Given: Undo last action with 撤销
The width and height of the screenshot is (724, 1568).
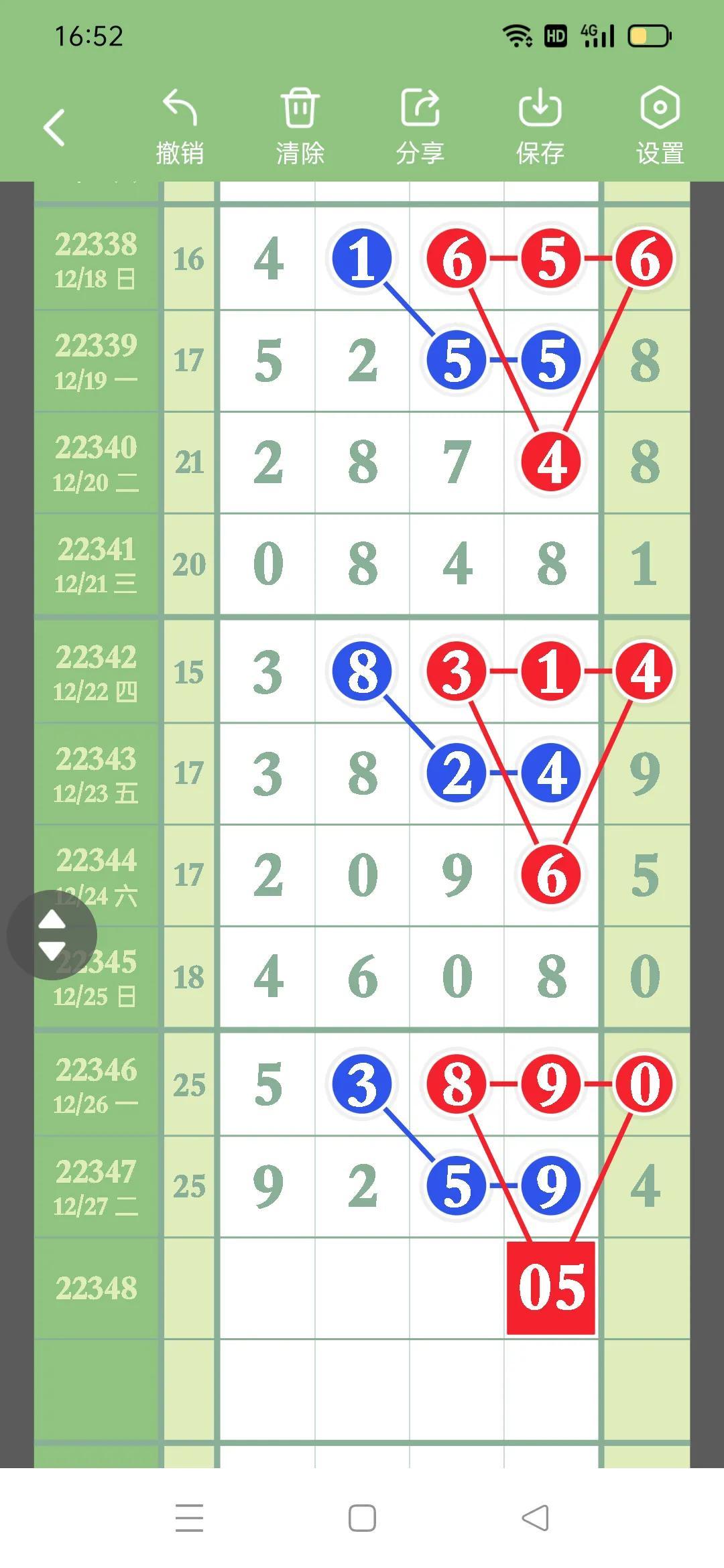Looking at the screenshot, I should (x=180, y=127).
